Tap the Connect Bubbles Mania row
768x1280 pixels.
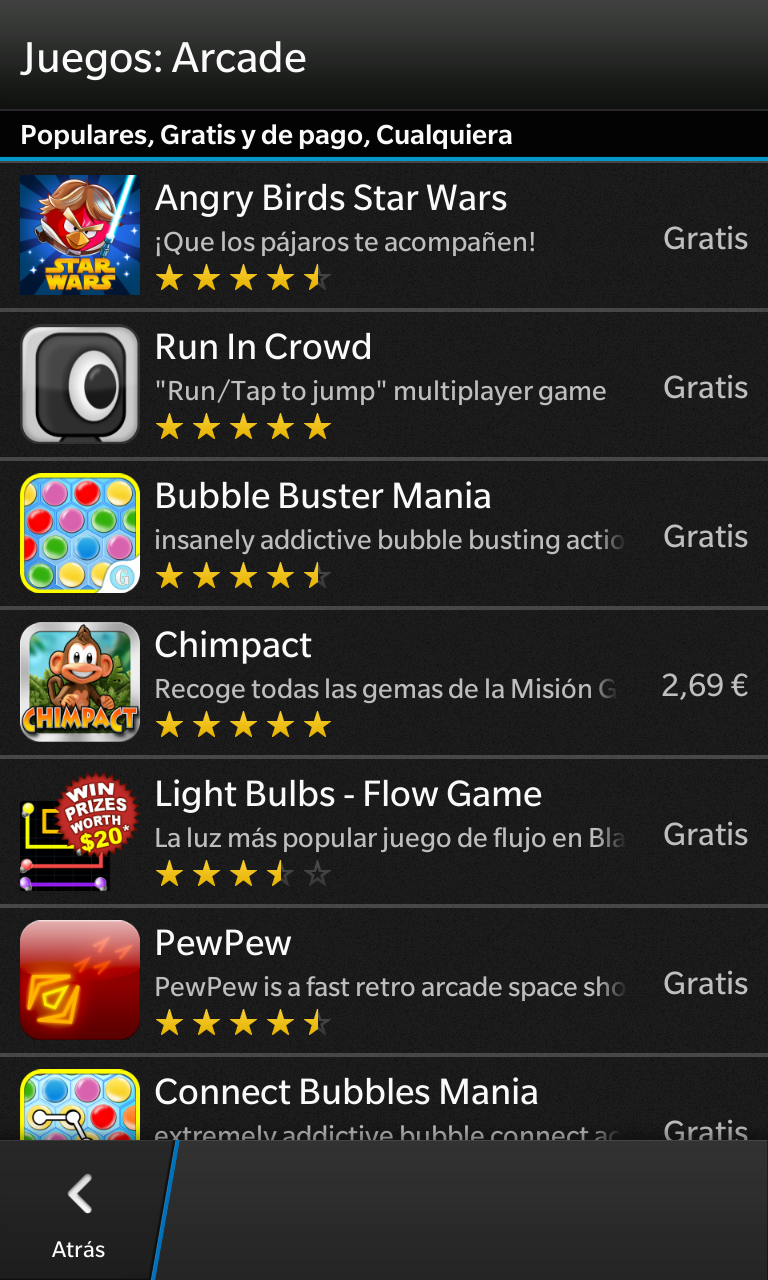coord(384,1105)
